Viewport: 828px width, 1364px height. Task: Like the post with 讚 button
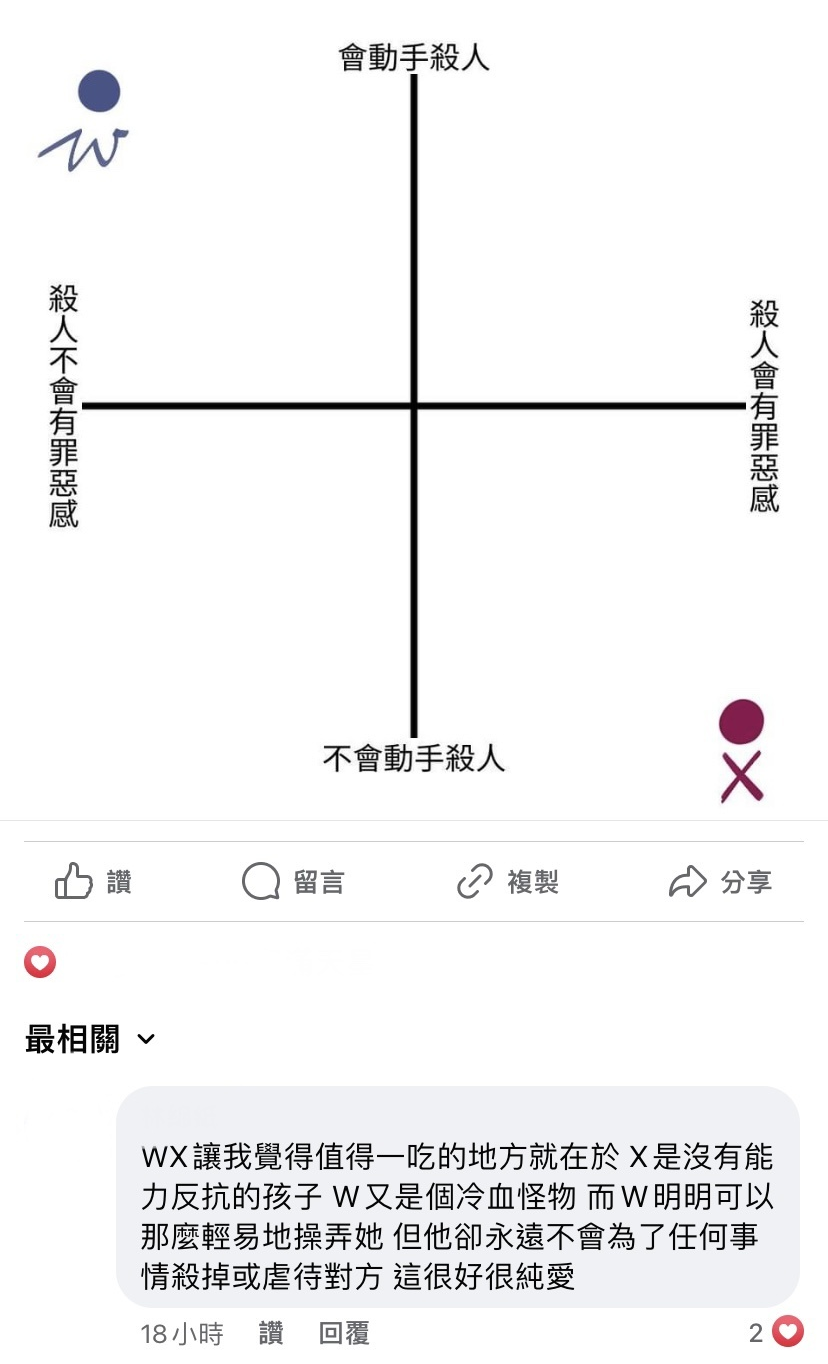(x=93, y=882)
